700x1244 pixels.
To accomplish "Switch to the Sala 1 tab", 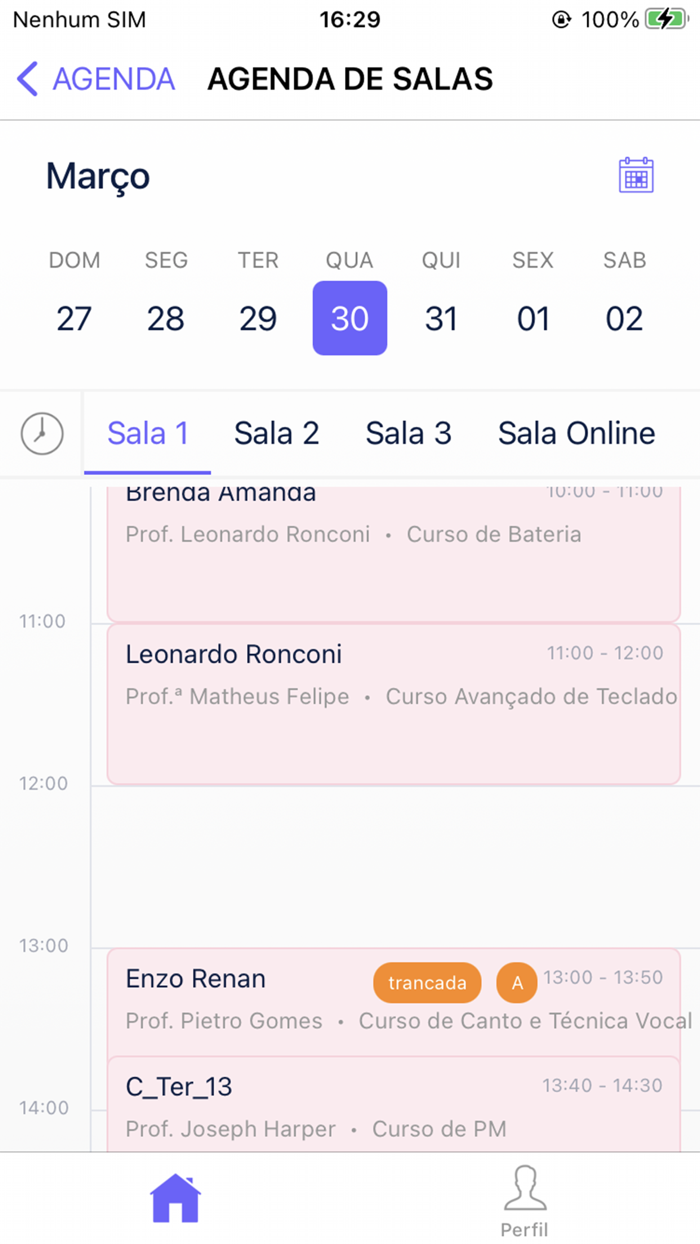I will (148, 433).
